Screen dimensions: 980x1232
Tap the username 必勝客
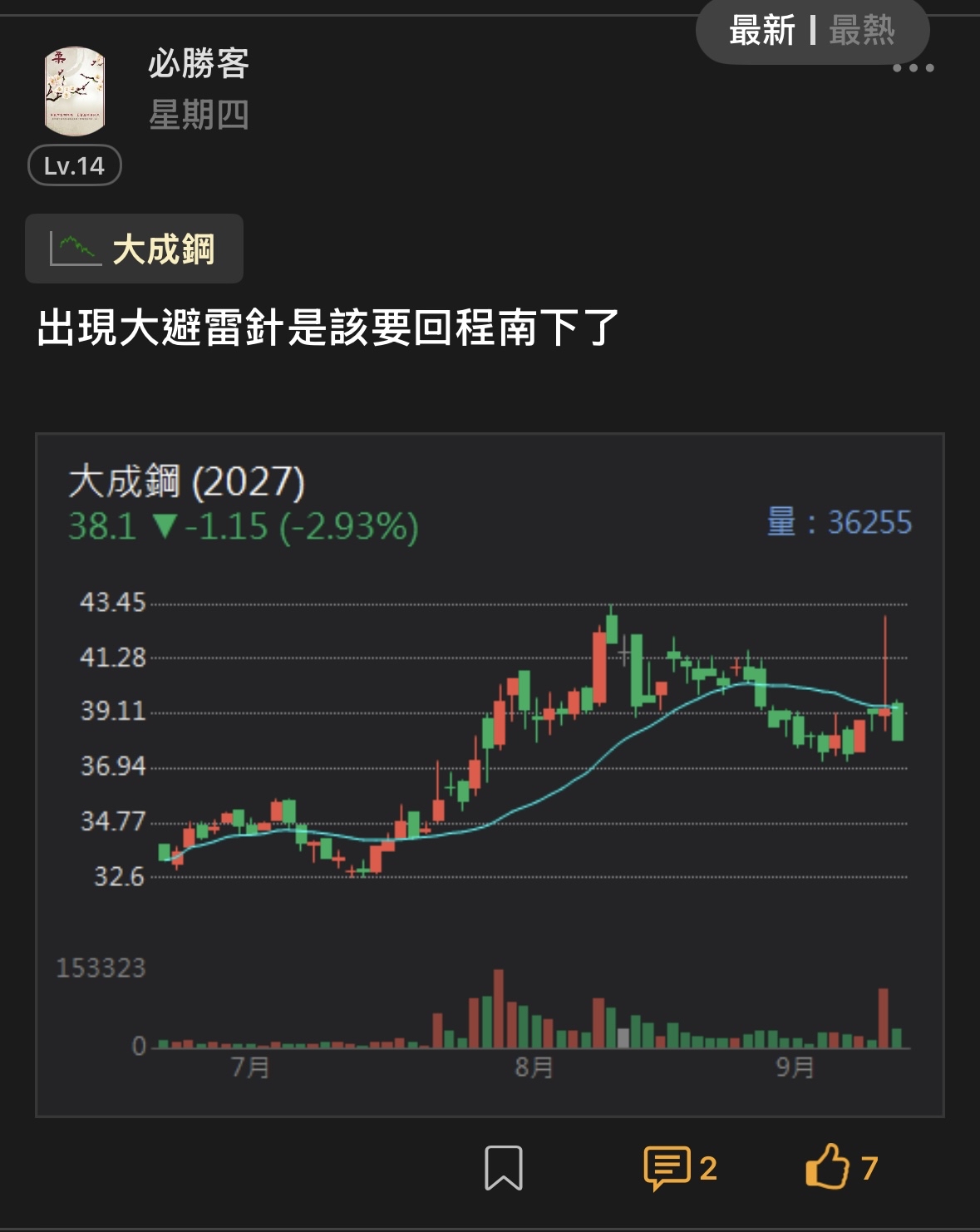[199, 63]
